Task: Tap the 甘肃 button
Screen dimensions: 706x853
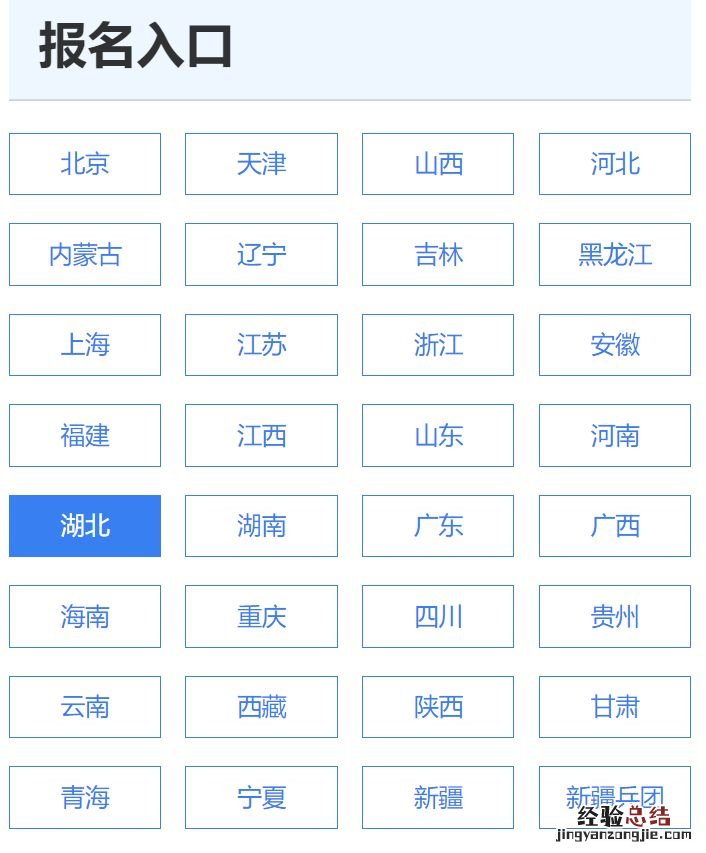Action: click(614, 707)
